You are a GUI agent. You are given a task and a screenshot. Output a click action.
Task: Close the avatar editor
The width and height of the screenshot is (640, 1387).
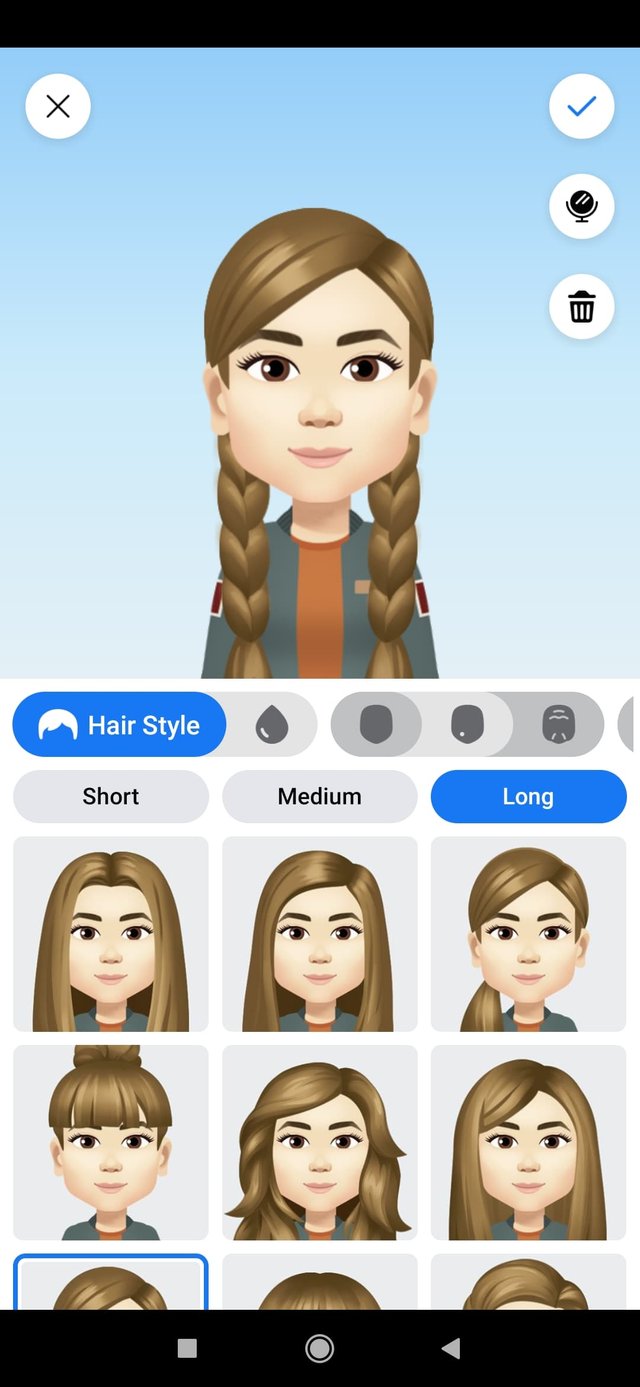58,106
